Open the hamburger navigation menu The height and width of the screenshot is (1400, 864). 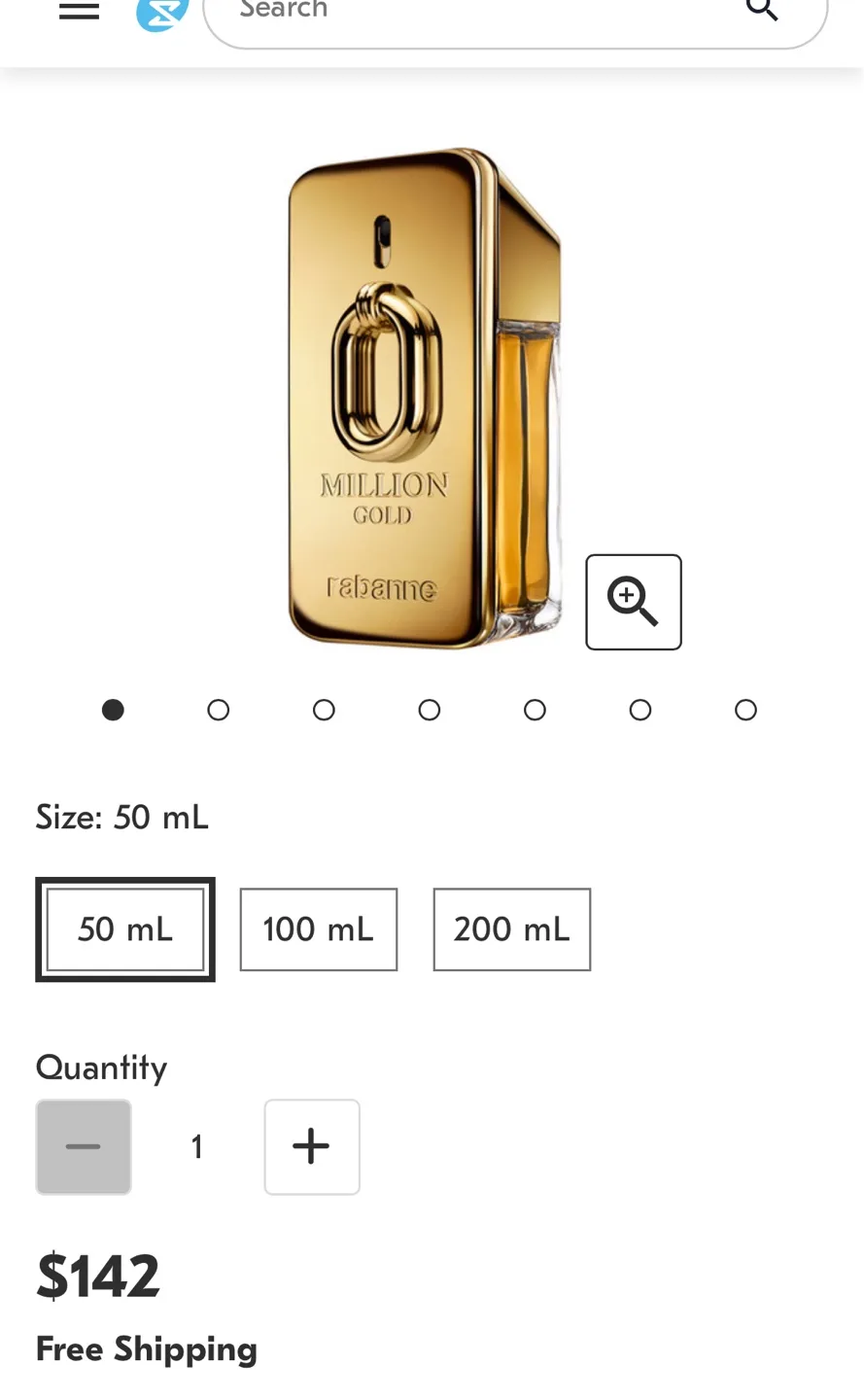(79, 10)
